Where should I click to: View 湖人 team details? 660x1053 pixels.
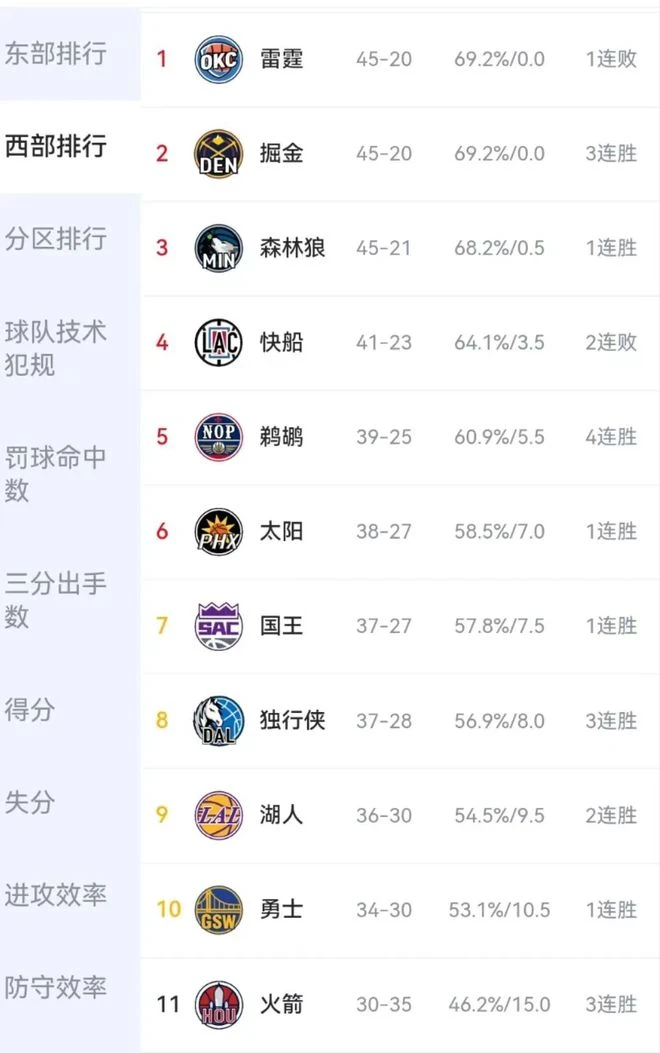[400, 815]
